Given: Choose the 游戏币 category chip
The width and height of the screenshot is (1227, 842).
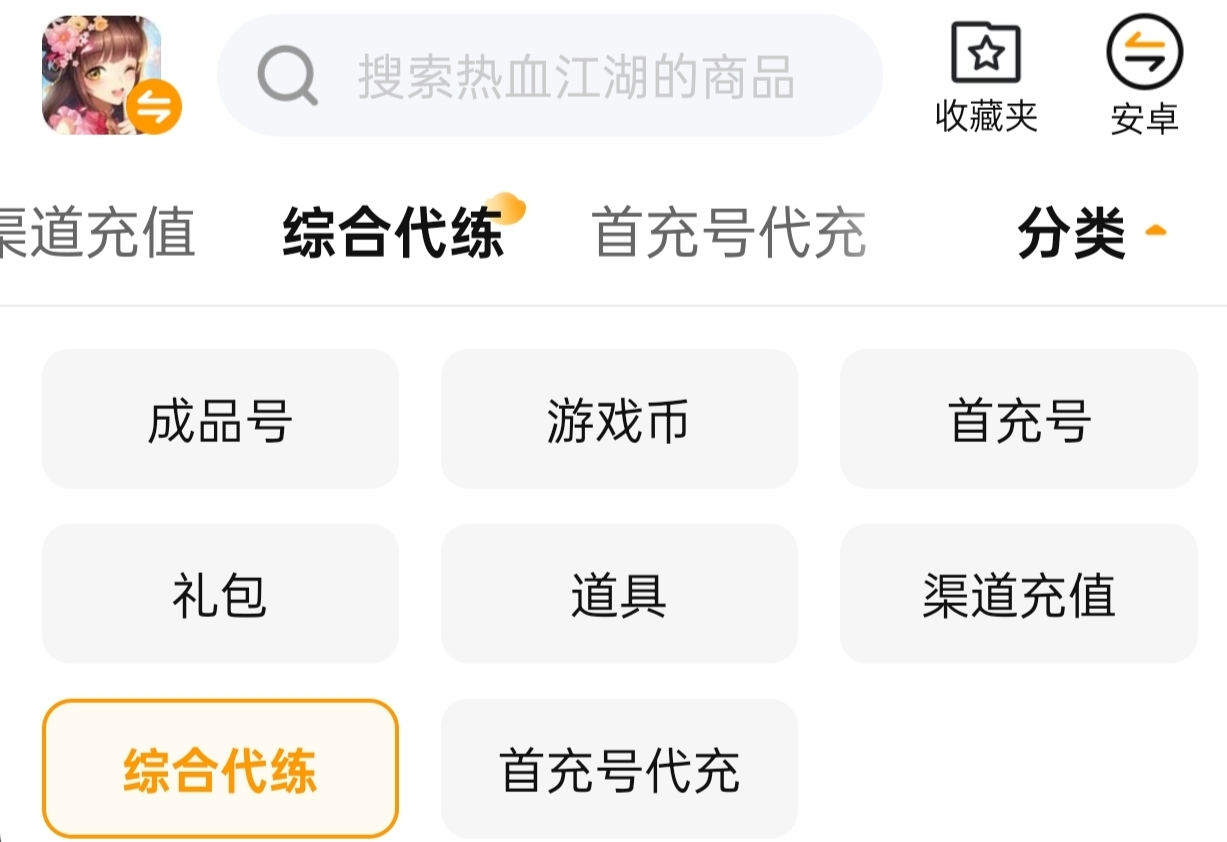Looking at the screenshot, I should (619, 419).
